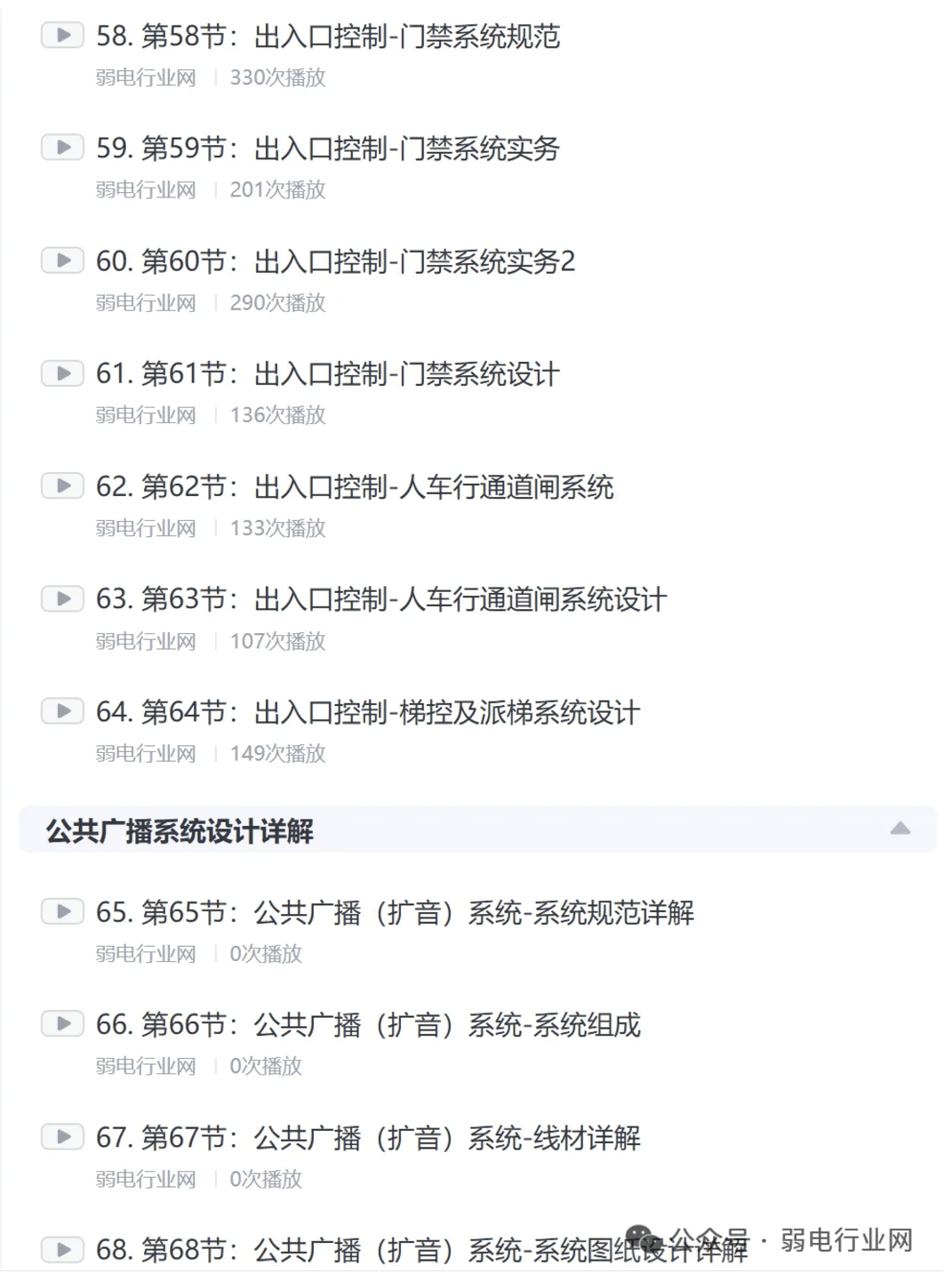Start lesson 60 门禁系统实务2
The width and height of the screenshot is (952, 1274).
coord(62,260)
